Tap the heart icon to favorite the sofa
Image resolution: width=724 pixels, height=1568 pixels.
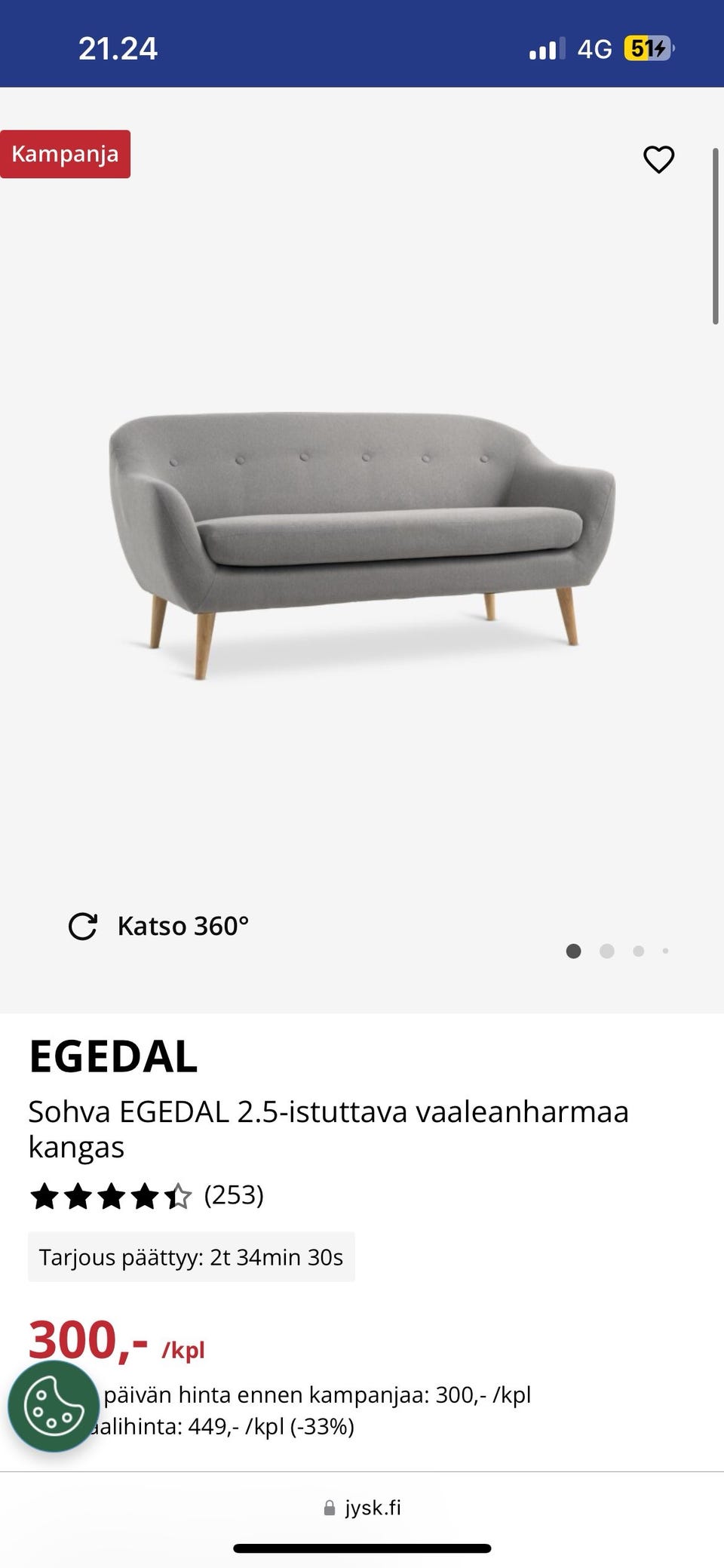pyautogui.click(x=658, y=159)
